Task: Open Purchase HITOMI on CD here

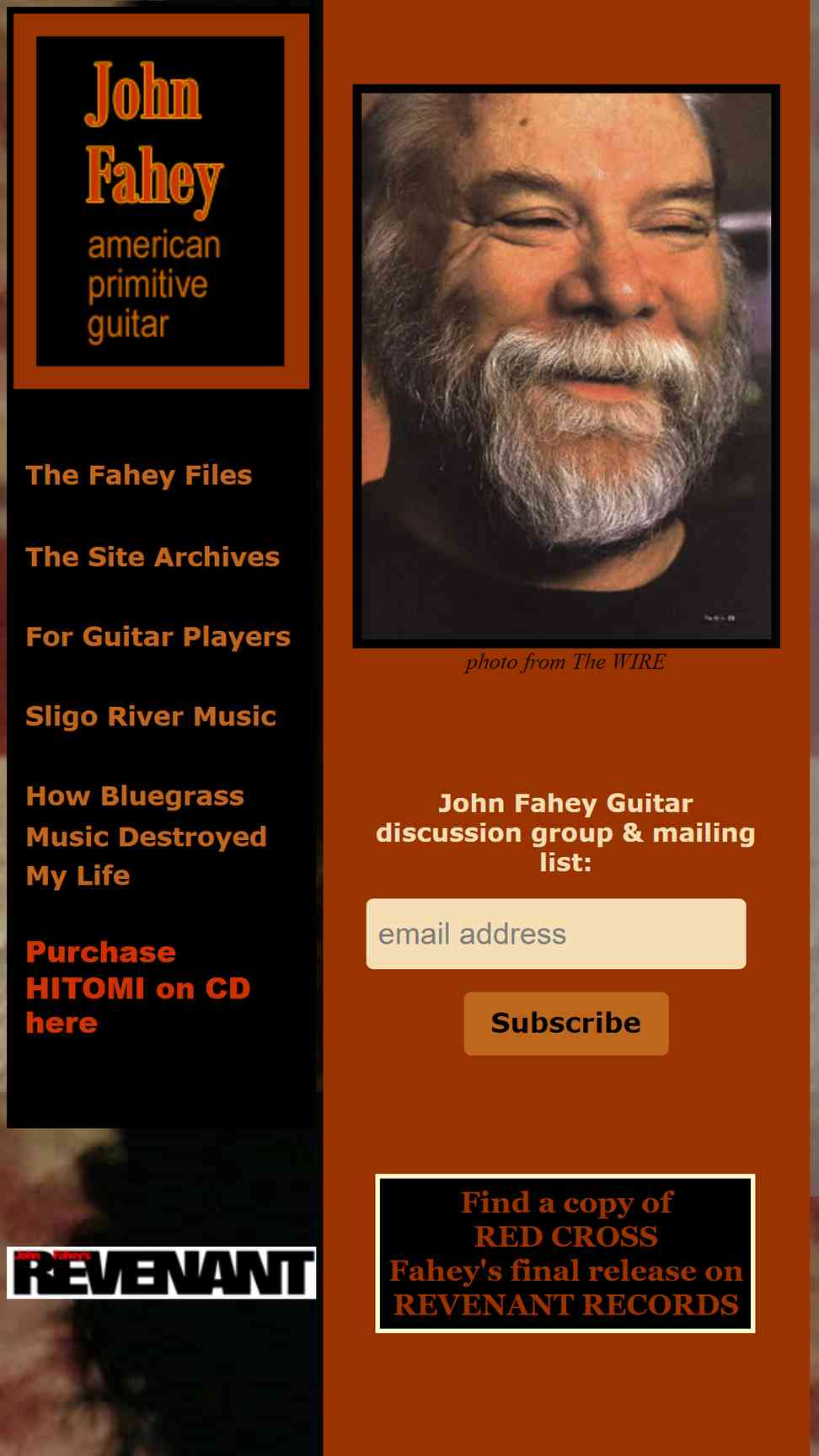Action: (x=138, y=988)
